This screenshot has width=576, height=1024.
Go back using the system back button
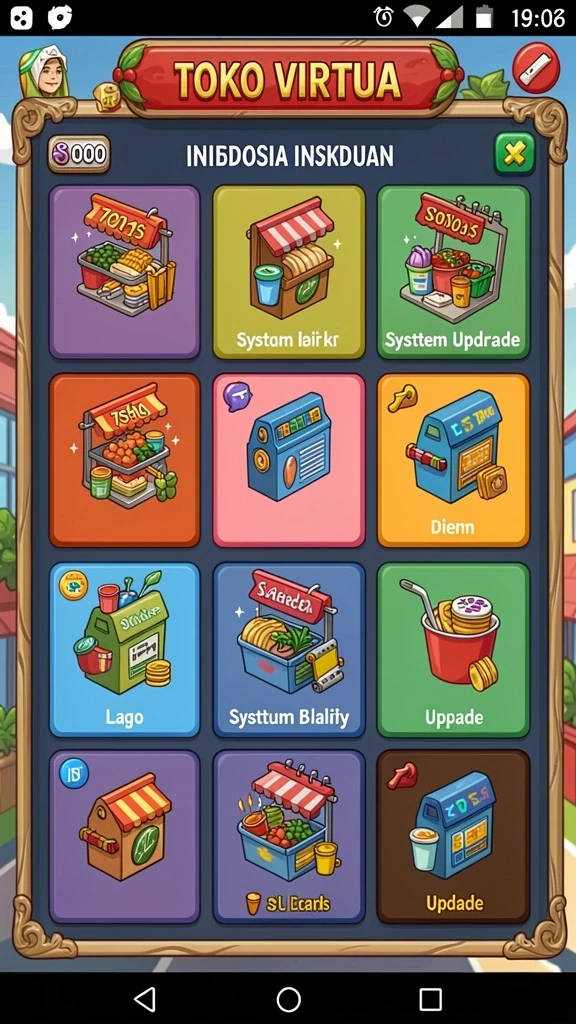pyautogui.click(x=145, y=999)
